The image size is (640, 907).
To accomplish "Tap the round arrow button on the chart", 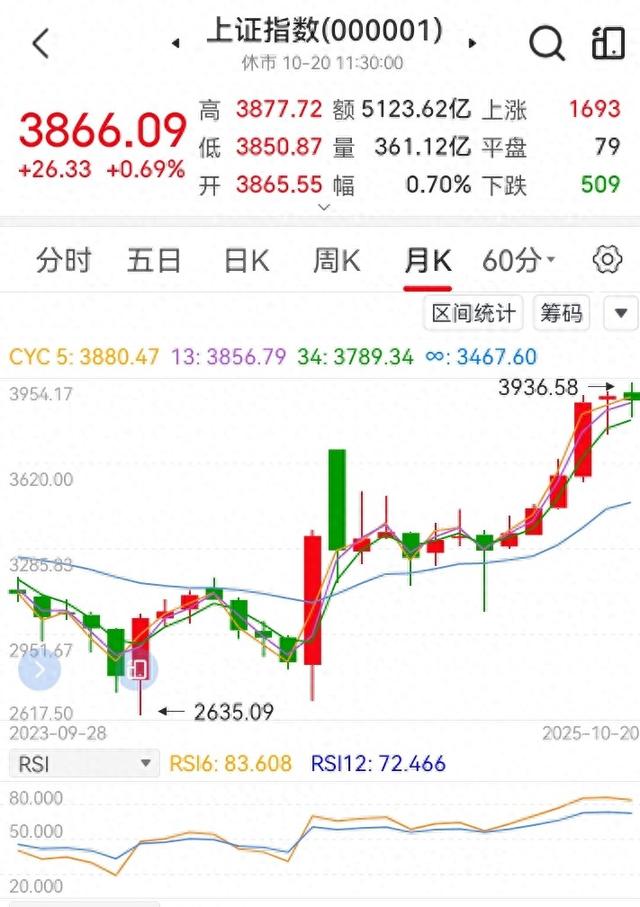I will click(40, 670).
